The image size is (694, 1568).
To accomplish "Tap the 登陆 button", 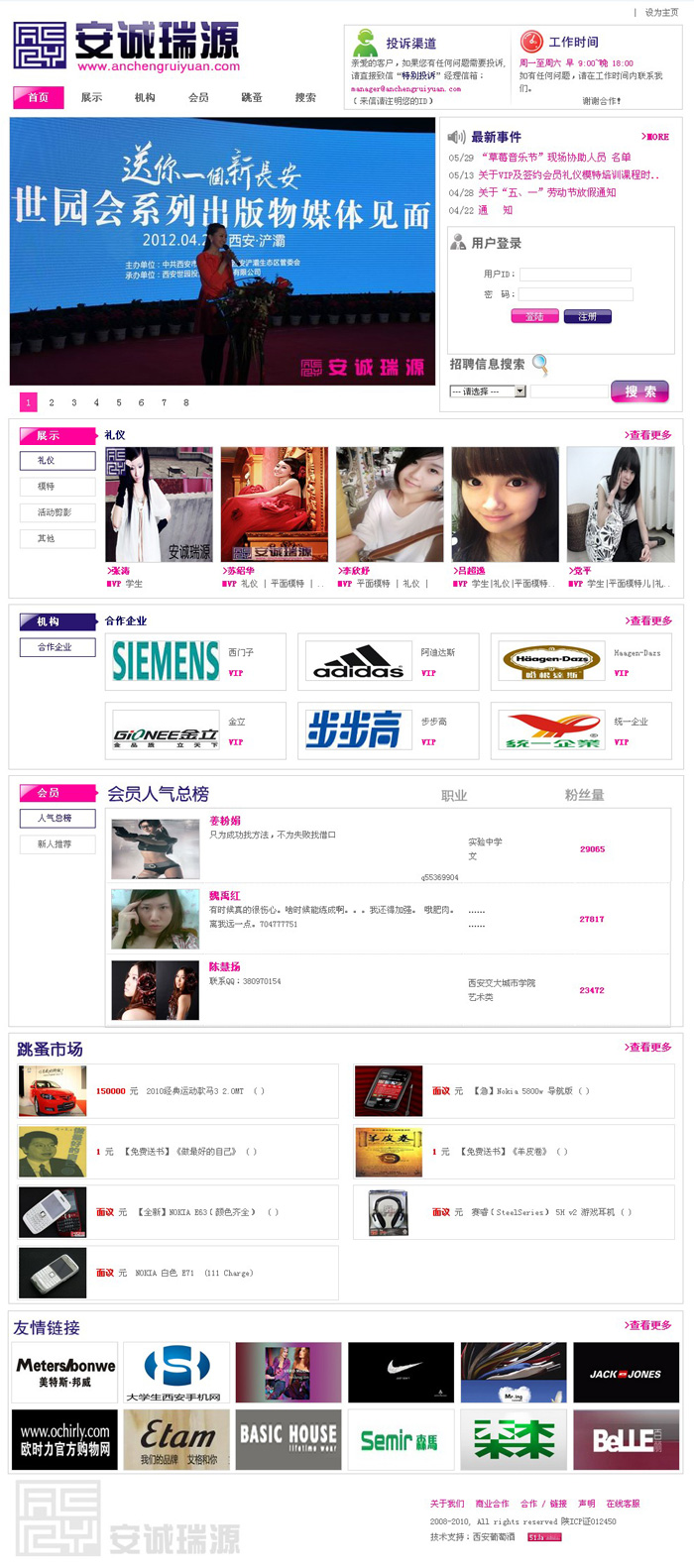I will click(x=534, y=316).
